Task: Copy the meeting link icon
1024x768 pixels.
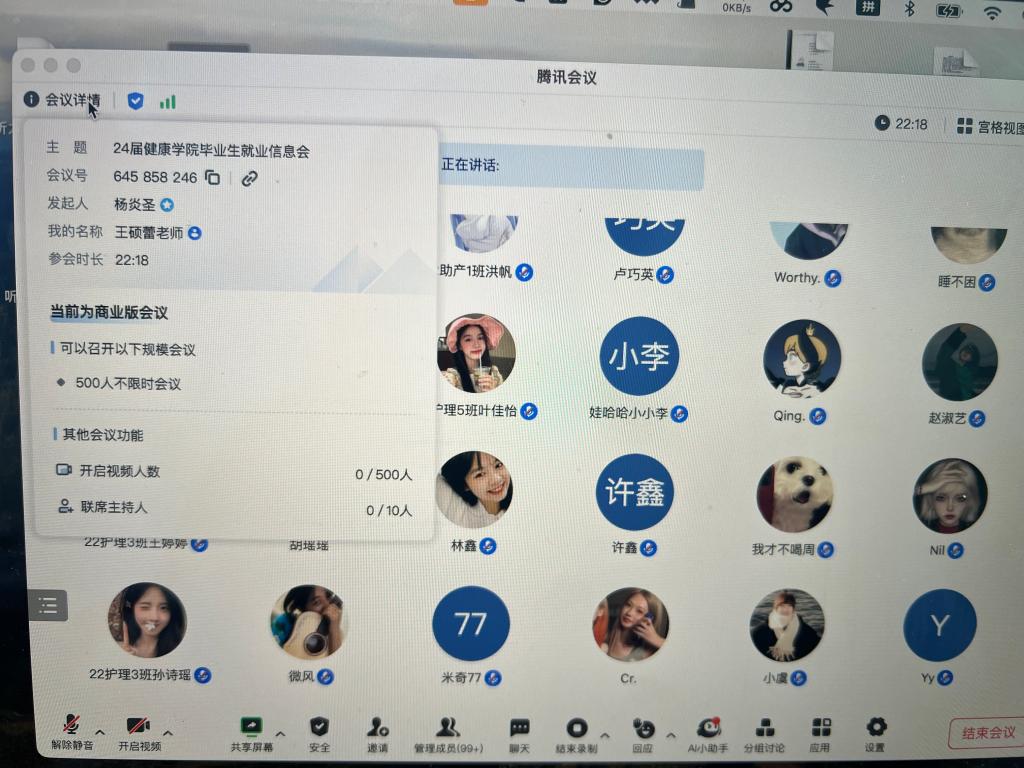Action: 249,178
